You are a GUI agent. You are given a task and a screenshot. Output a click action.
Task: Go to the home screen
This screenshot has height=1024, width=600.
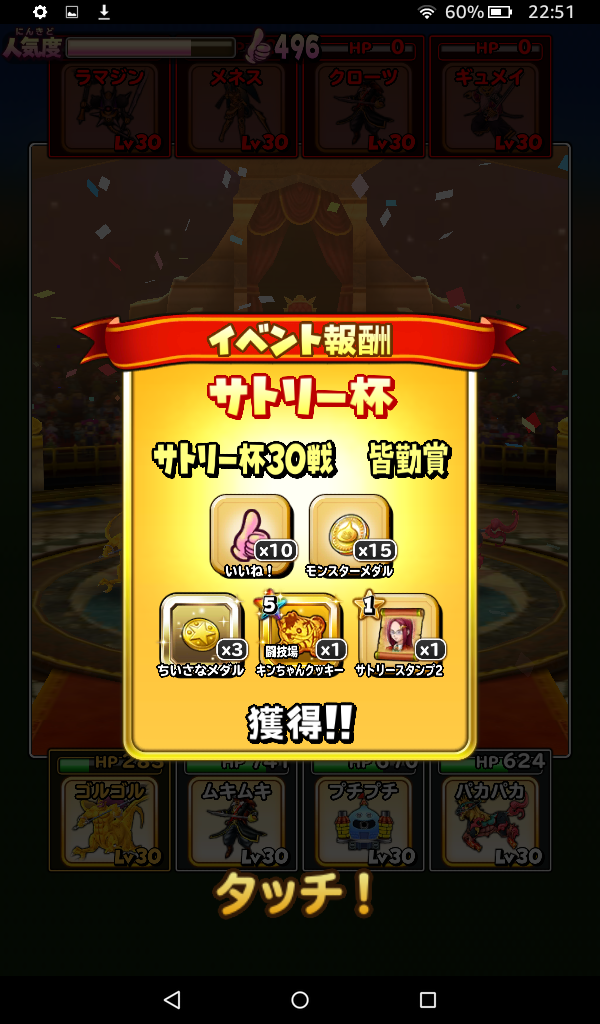(x=300, y=999)
